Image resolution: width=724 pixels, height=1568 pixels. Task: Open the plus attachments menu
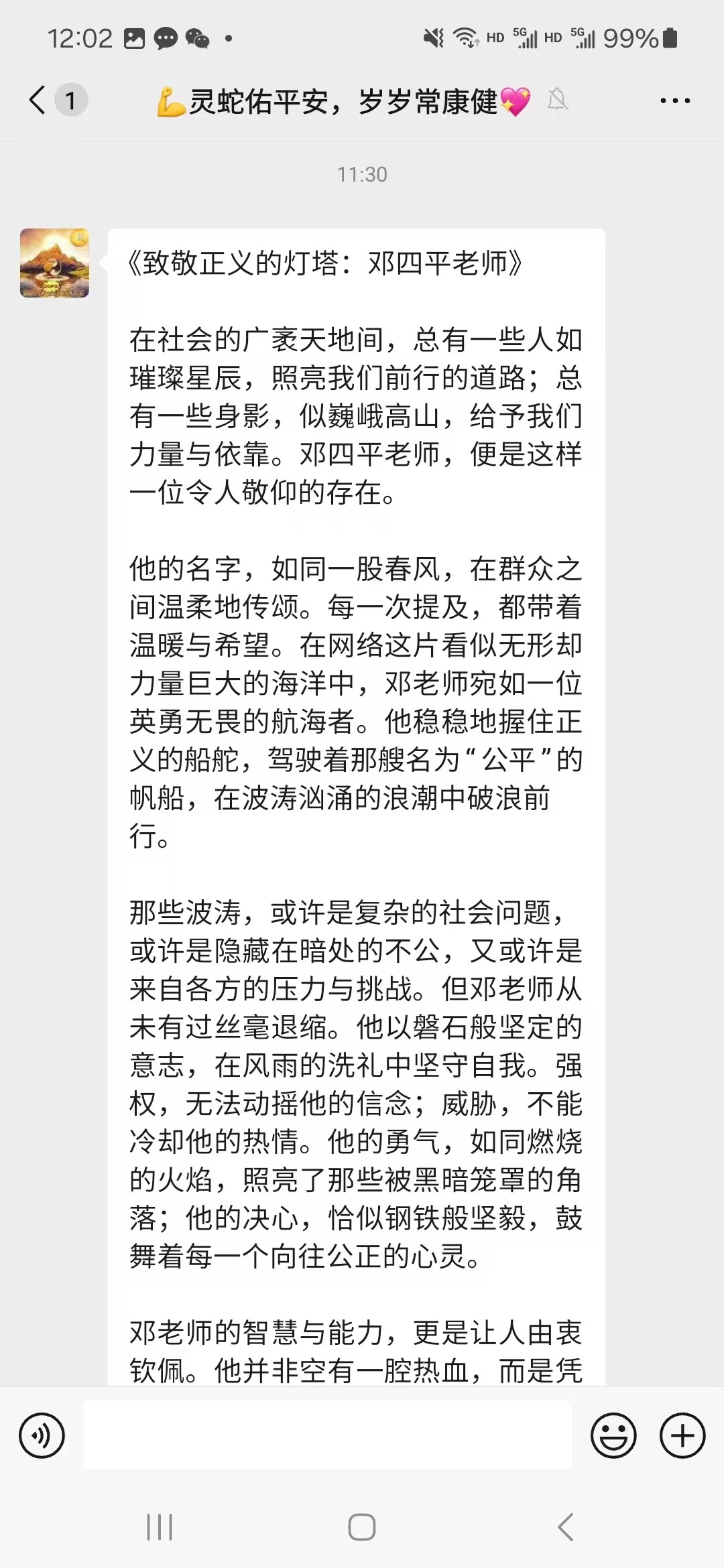pos(682,1435)
